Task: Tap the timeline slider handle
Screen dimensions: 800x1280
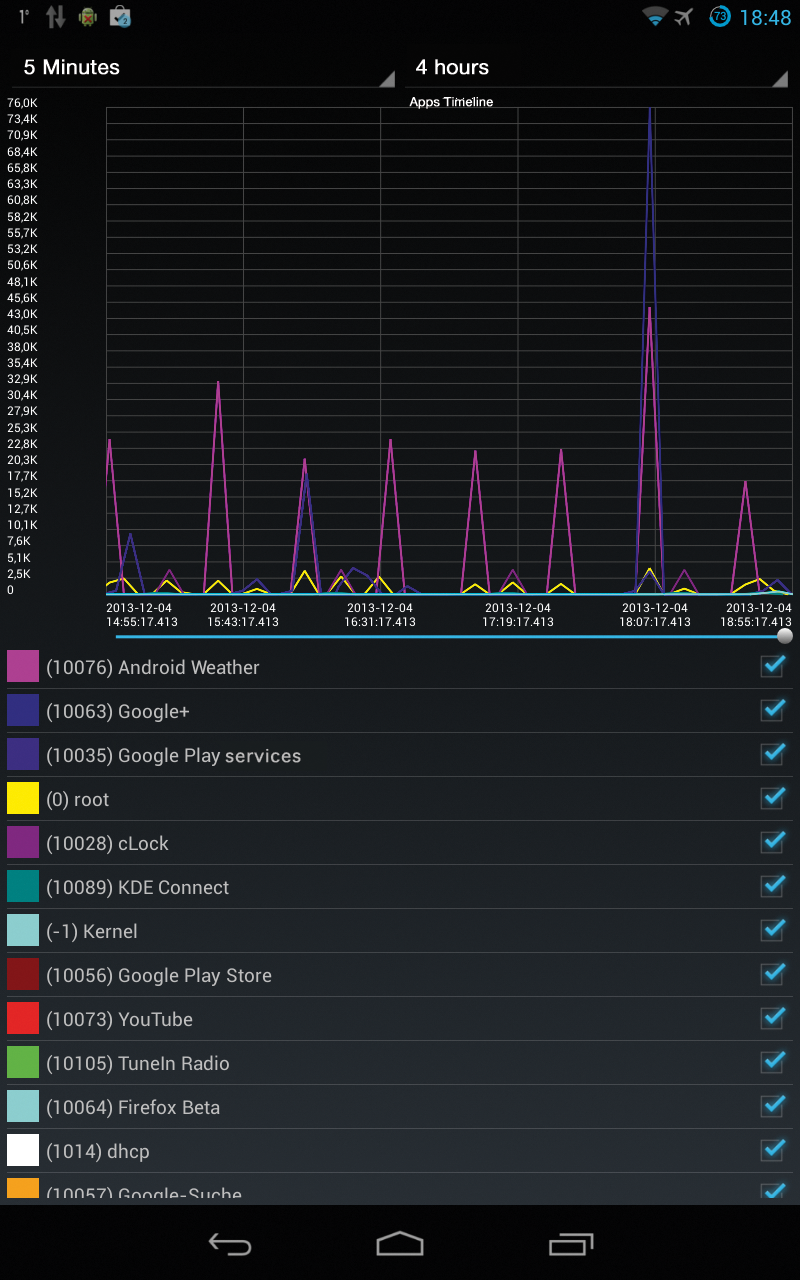Action: coord(785,636)
